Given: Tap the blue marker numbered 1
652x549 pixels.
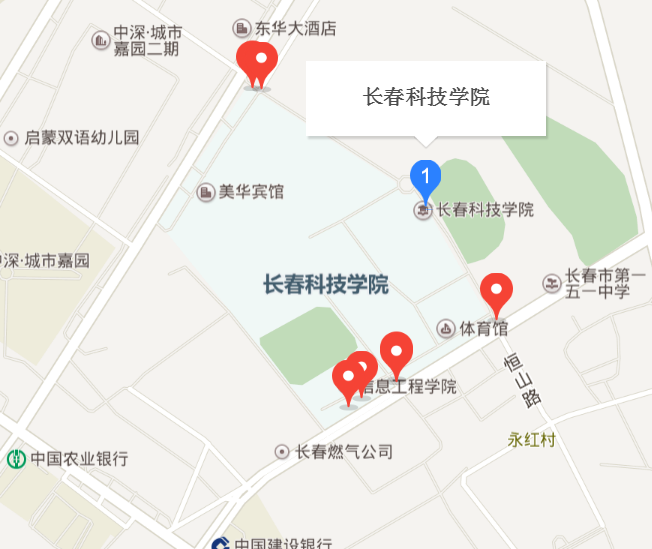Looking at the screenshot, I should (425, 178).
